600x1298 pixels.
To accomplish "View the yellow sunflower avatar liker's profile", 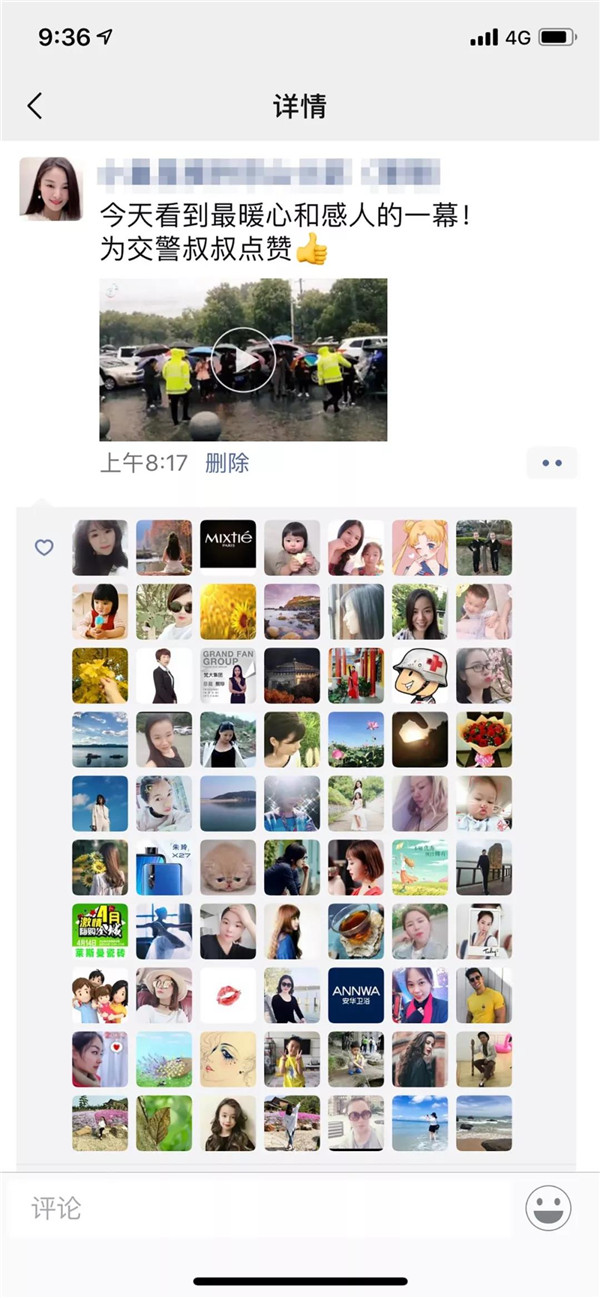I will (x=228, y=611).
